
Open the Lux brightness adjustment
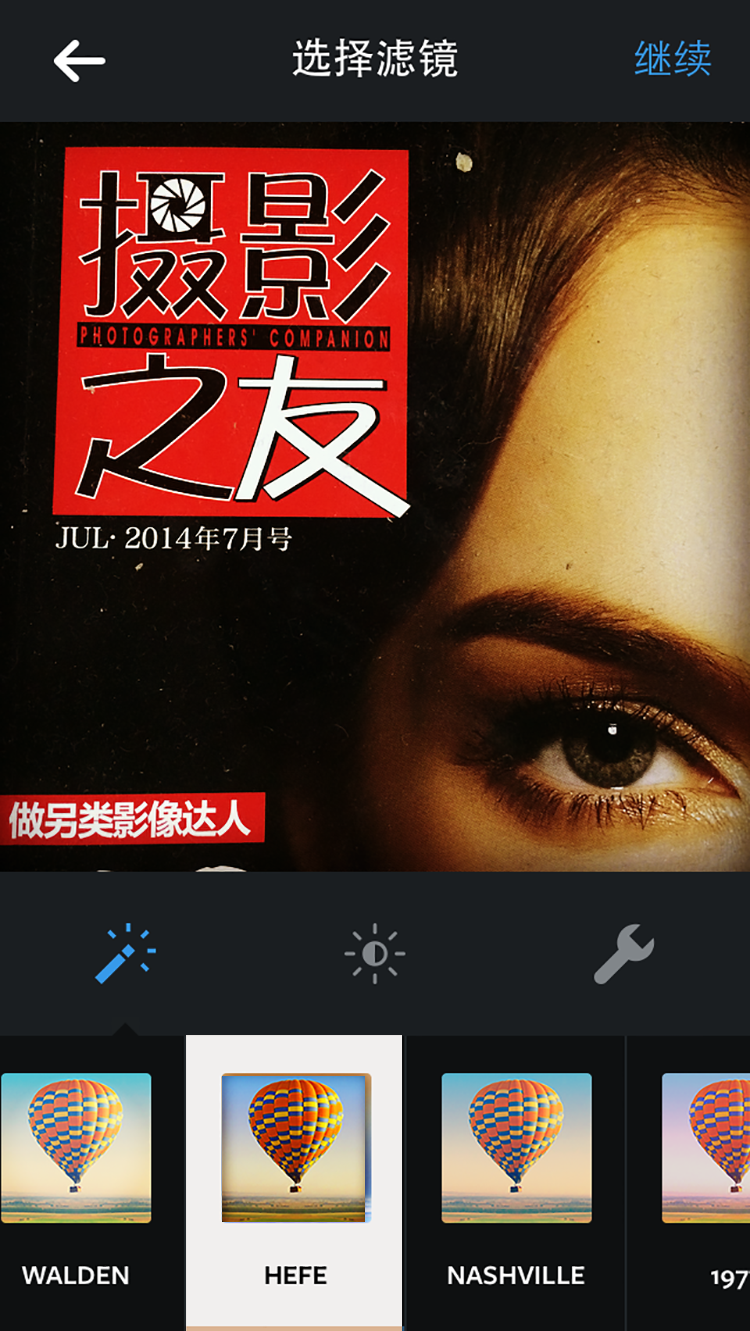pos(375,954)
